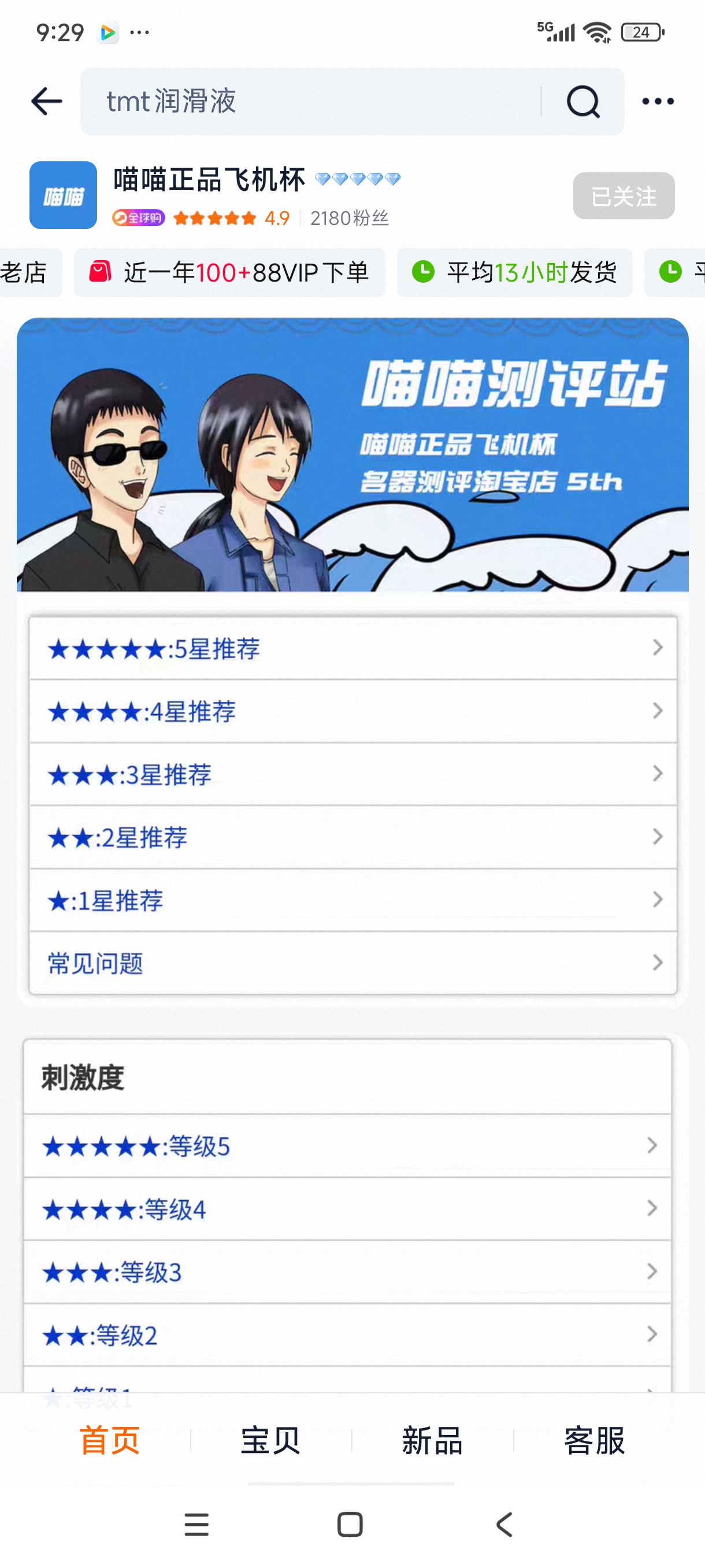Select 等级2 stimulation level
The height and width of the screenshot is (1568, 705).
347,1335
